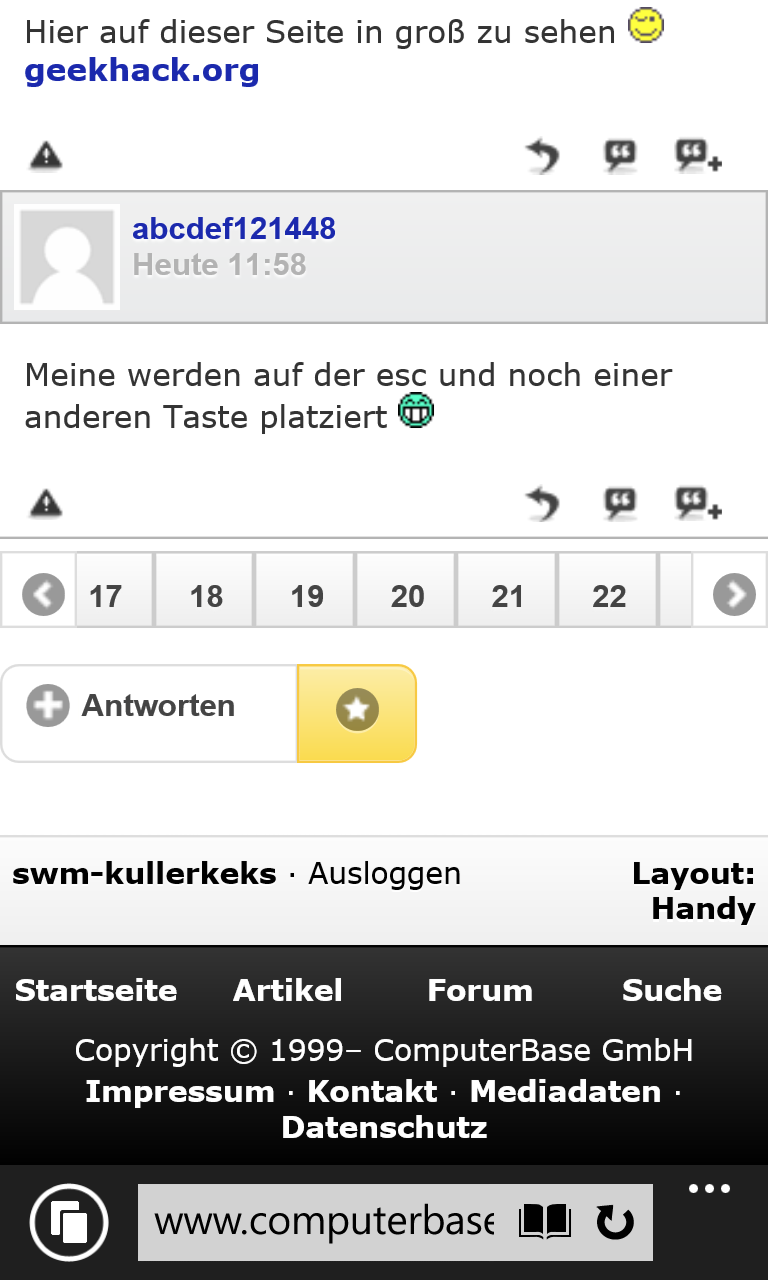This screenshot has height=1280, width=768.
Task: Show later page numbers with right arrow
Action: pyautogui.click(x=734, y=595)
